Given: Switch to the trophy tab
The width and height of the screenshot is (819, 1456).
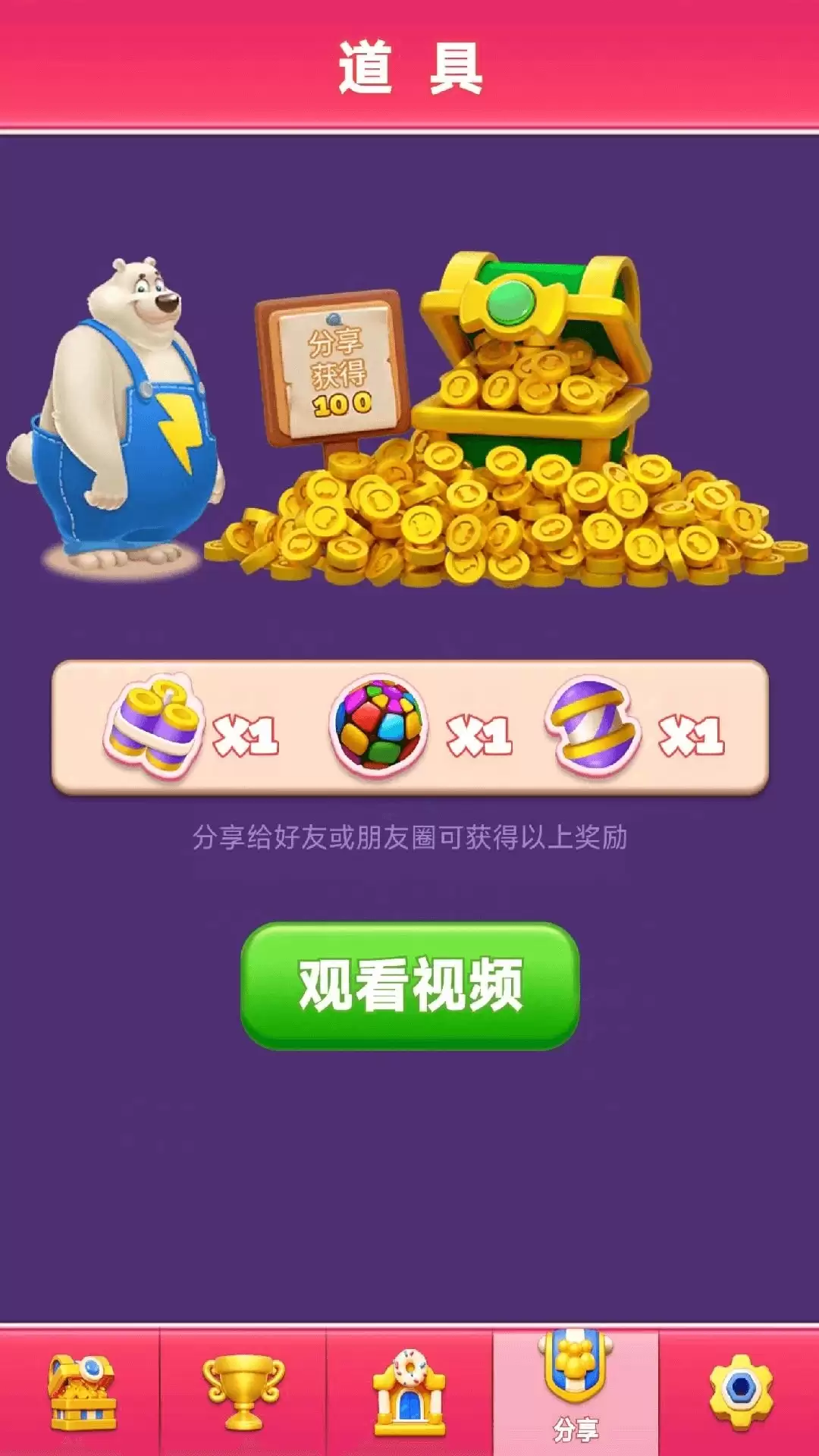Looking at the screenshot, I should pos(243,1392).
